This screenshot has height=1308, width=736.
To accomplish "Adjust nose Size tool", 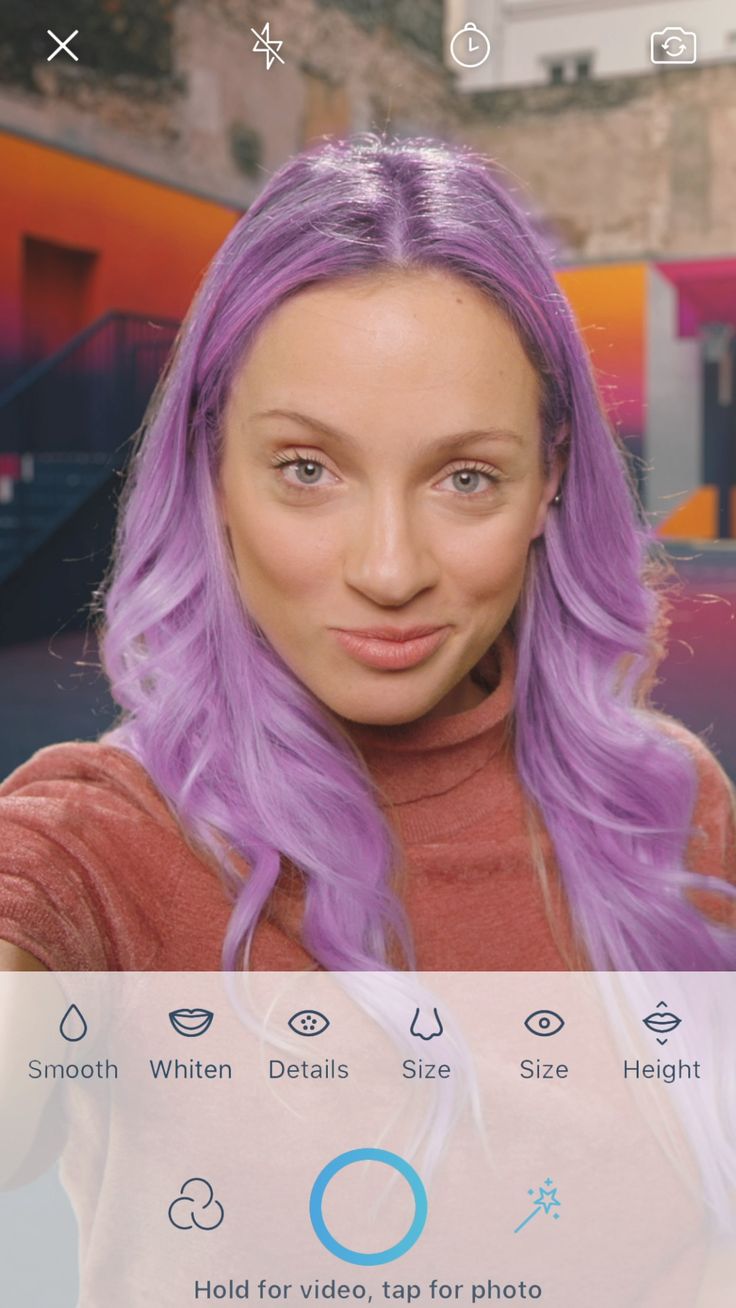I will [426, 1042].
